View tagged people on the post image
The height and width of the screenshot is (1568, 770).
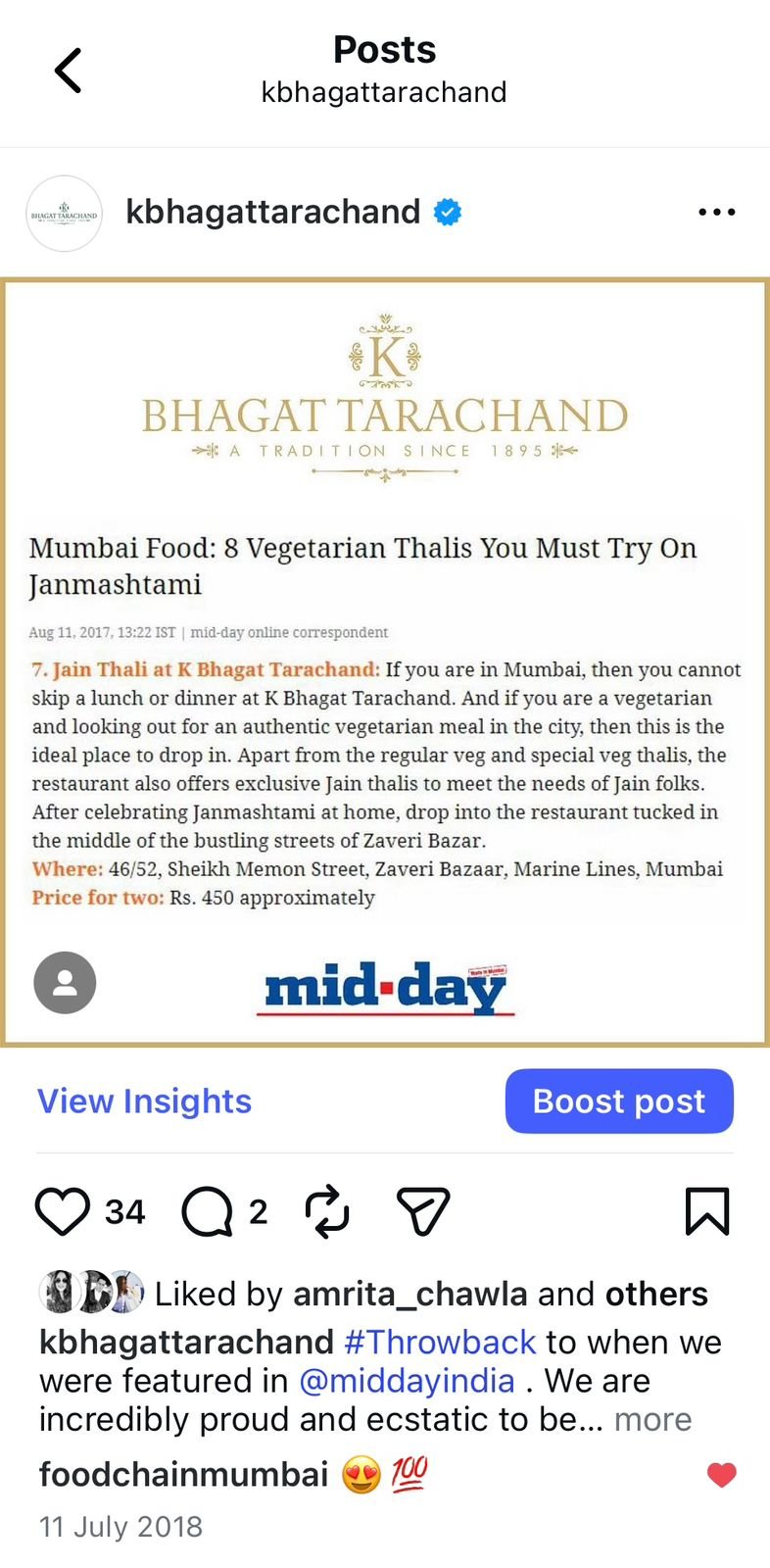pos(65,982)
